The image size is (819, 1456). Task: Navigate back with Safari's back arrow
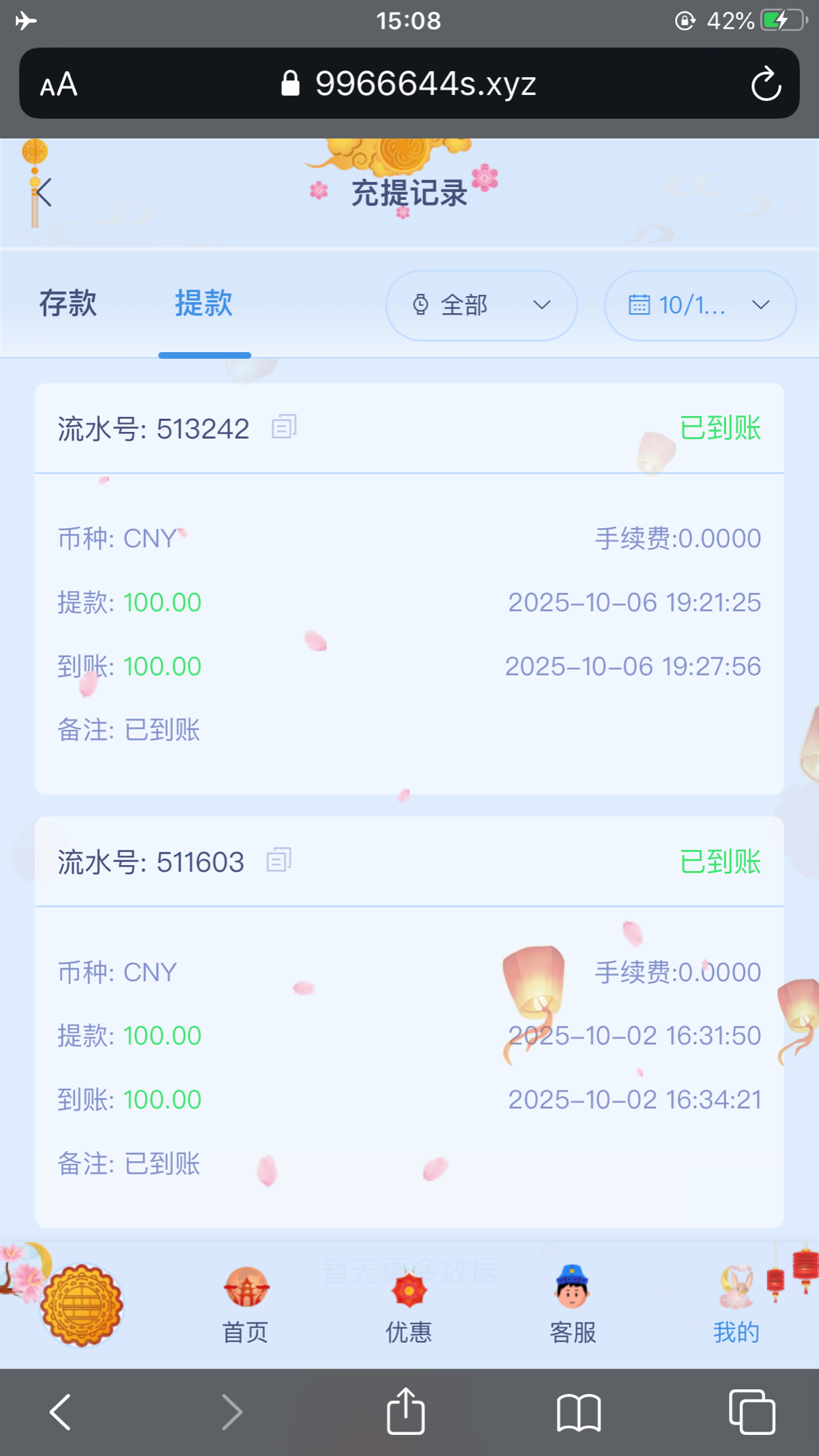[x=60, y=1412]
